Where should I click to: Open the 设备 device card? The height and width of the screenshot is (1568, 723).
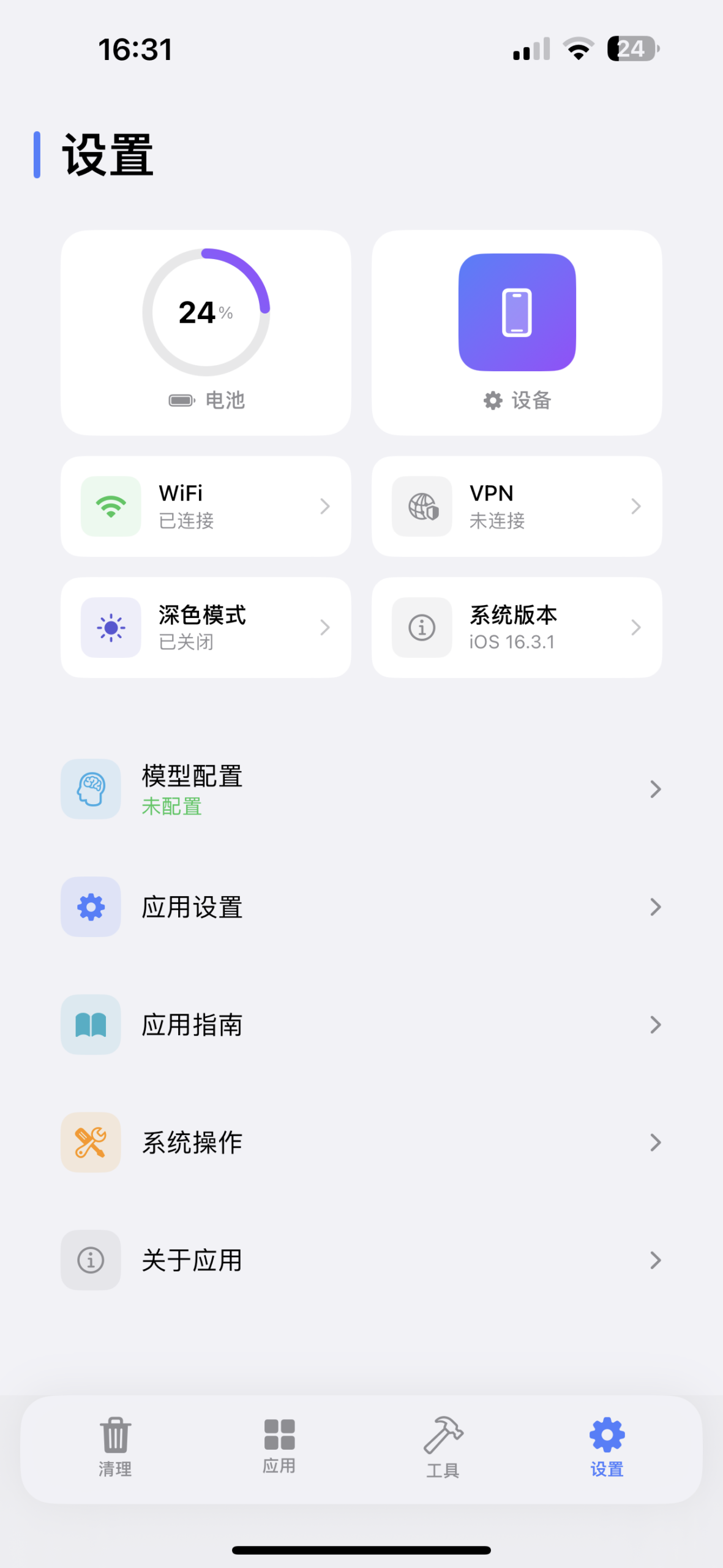pyautogui.click(x=517, y=331)
